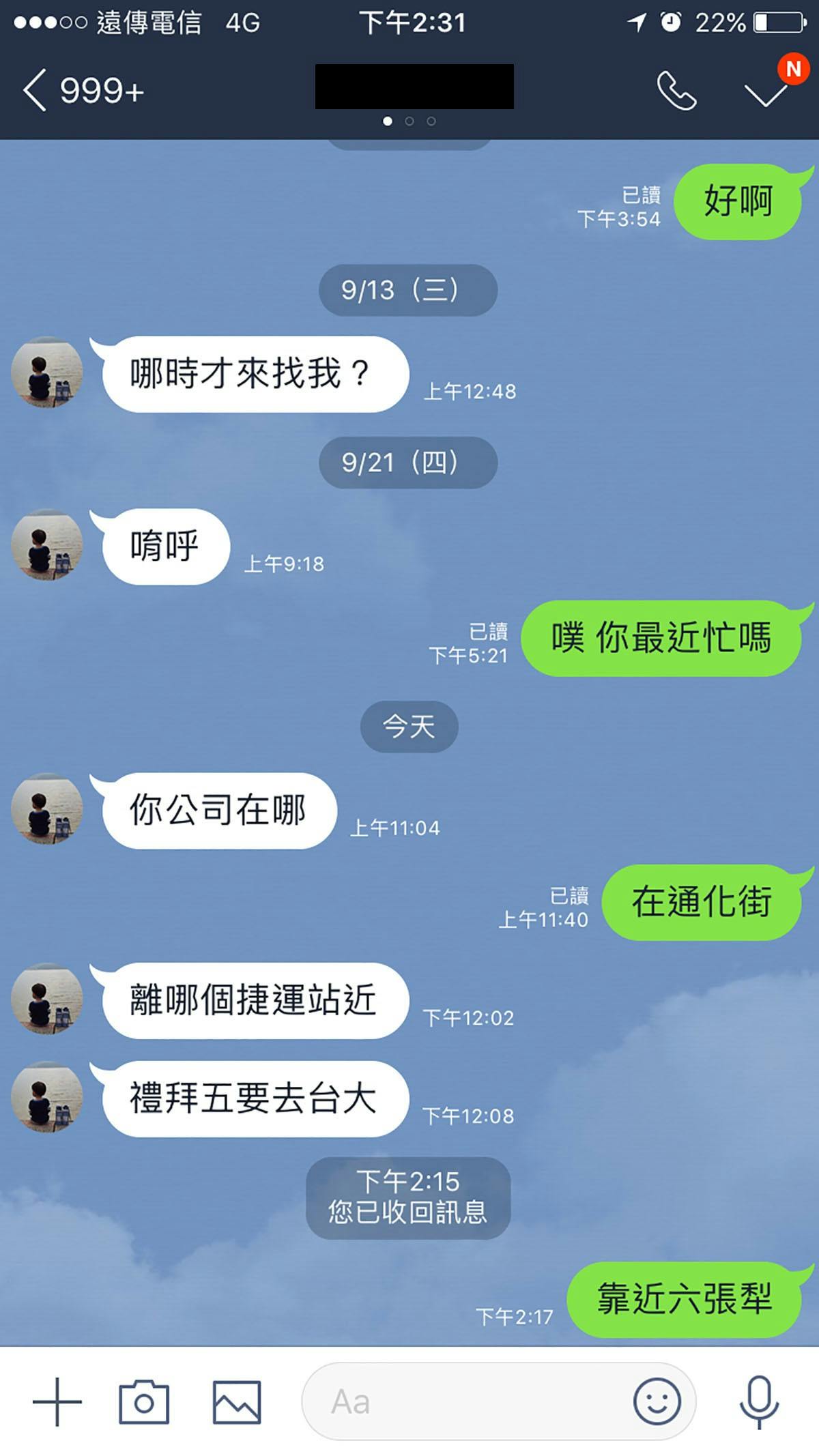The height and width of the screenshot is (1456, 819).
Task: Choose a picture from the gallery
Action: pyautogui.click(x=237, y=1402)
